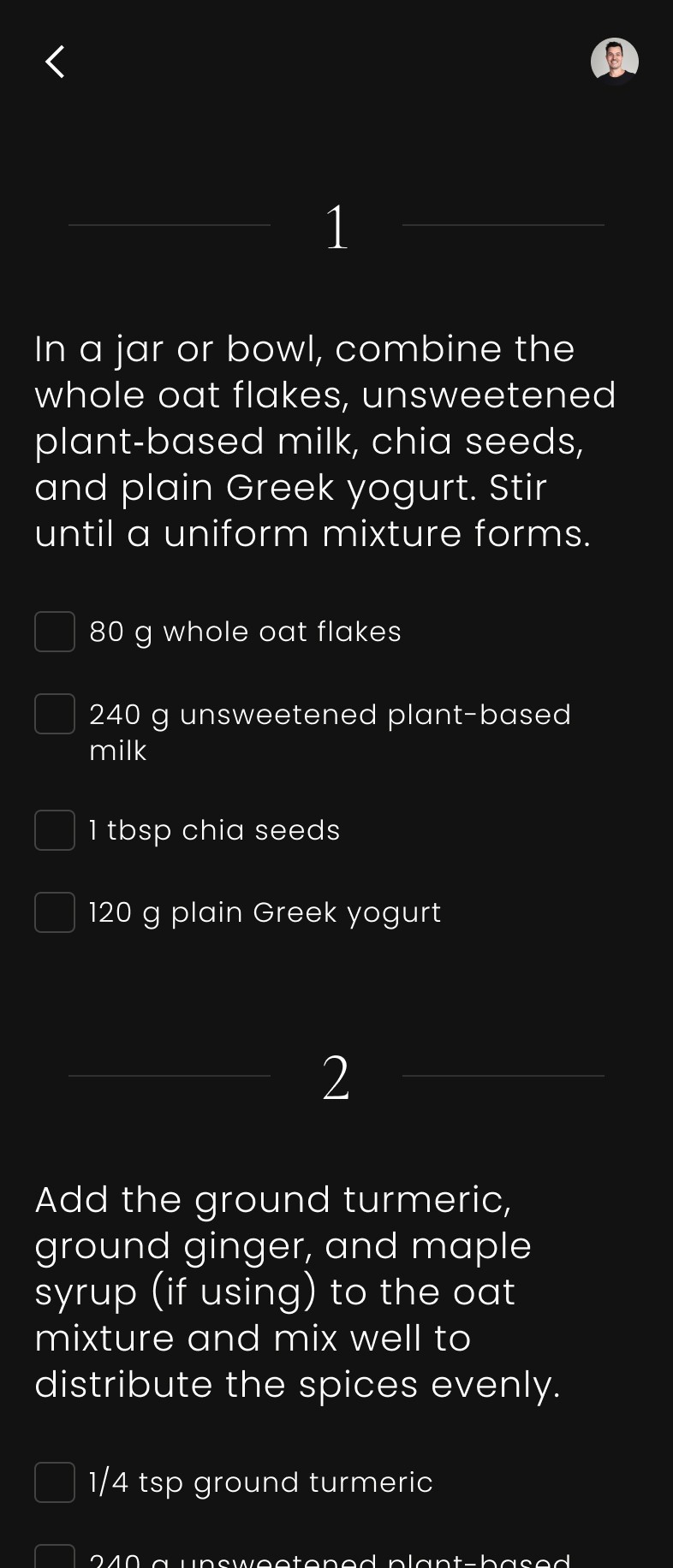This screenshot has width=673, height=1568.
Task: Open the profile avatar
Action: [x=615, y=62]
